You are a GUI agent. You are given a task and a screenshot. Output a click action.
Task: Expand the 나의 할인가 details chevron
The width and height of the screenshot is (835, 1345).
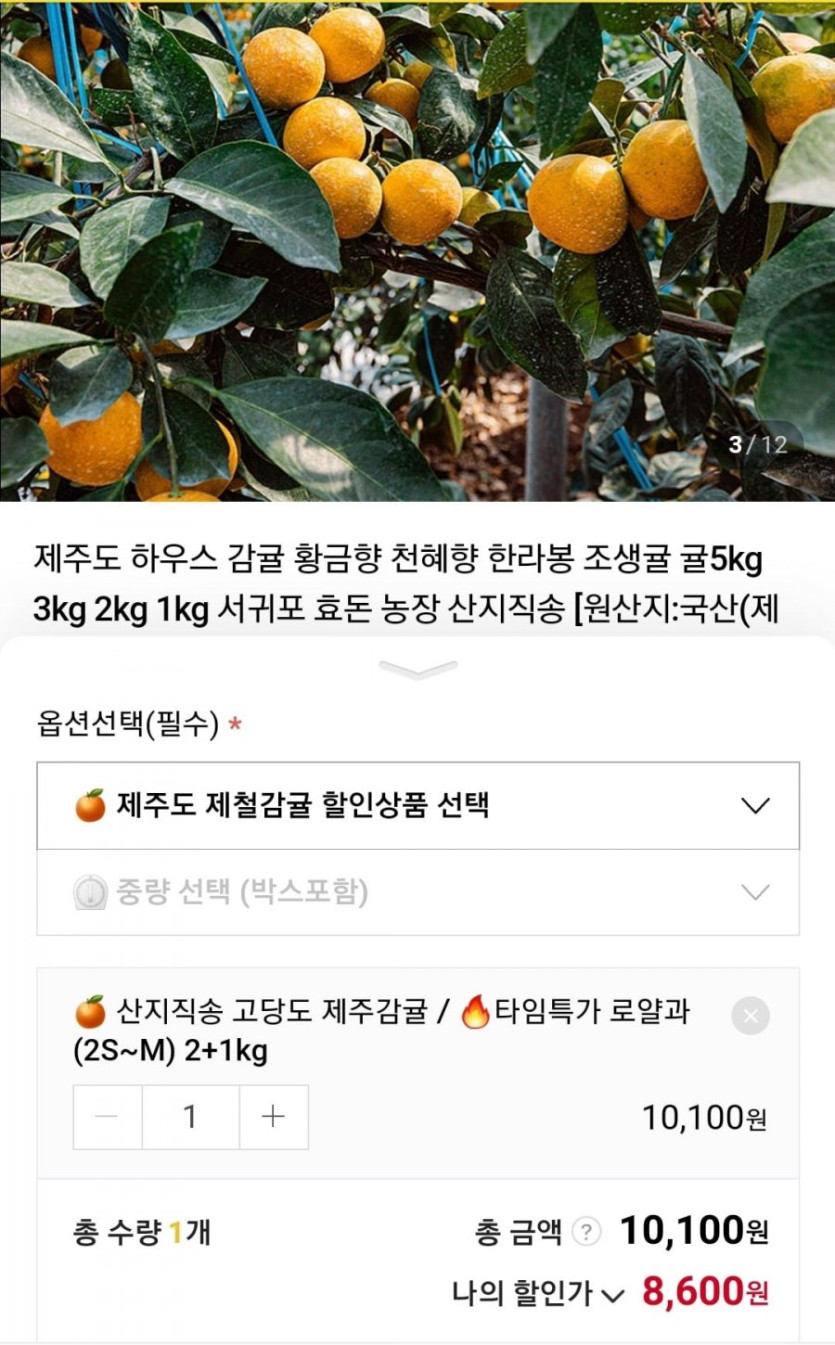tap(614, 1295)
